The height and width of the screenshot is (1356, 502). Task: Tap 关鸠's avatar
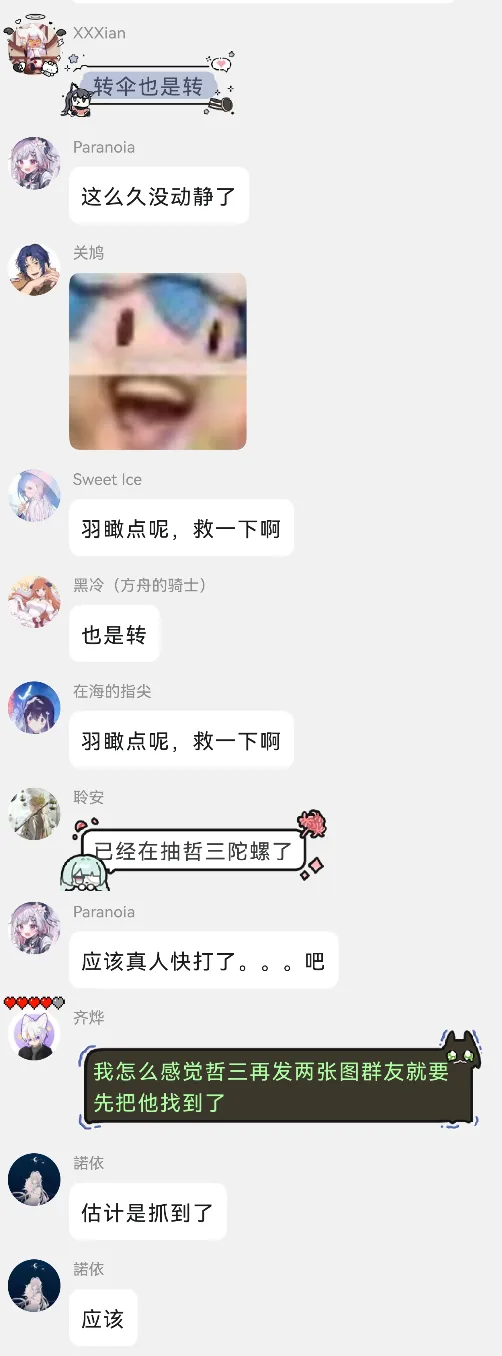tap(35, 269)
